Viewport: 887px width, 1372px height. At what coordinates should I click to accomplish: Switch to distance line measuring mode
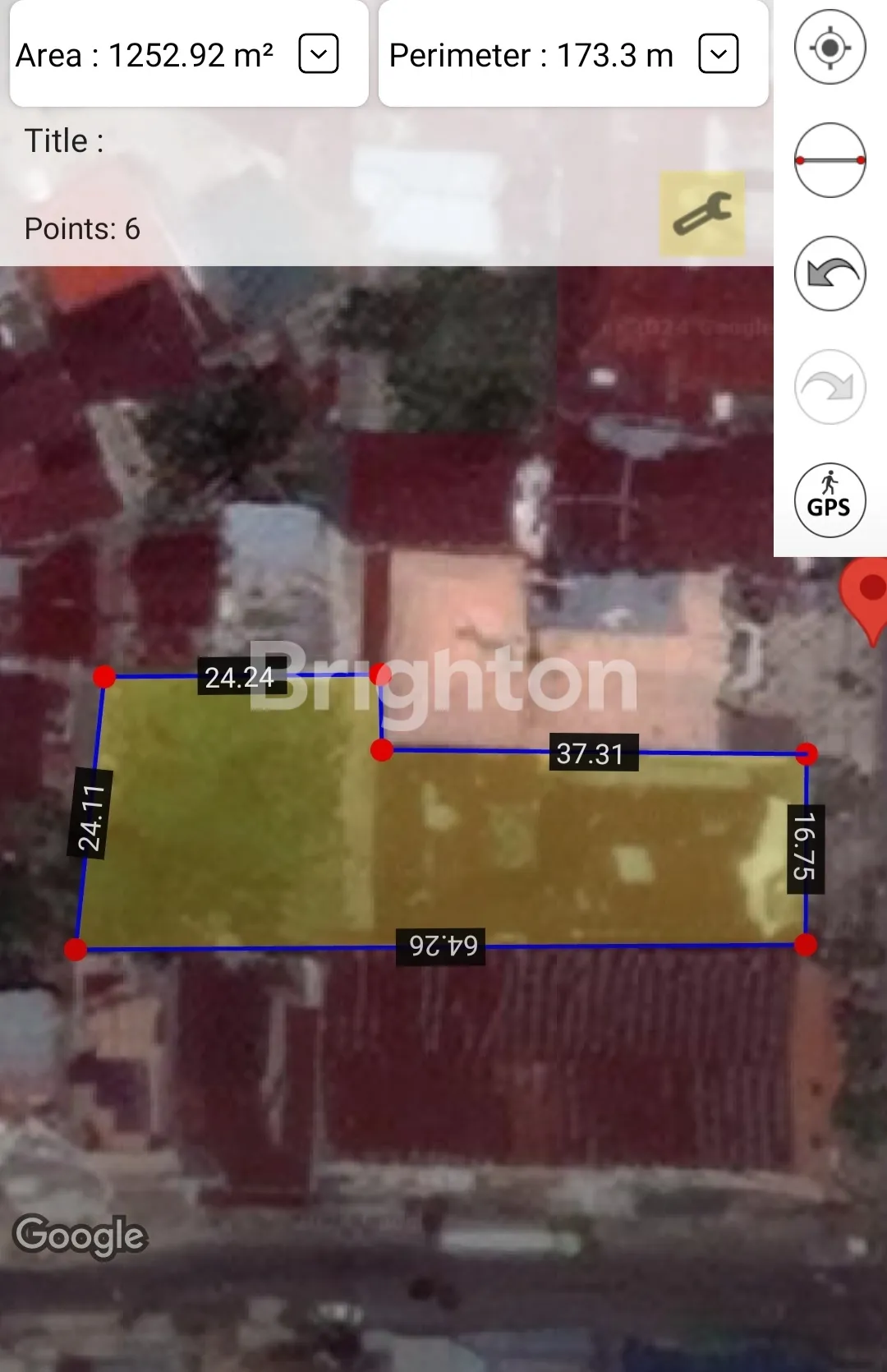(x=830, y=160)
